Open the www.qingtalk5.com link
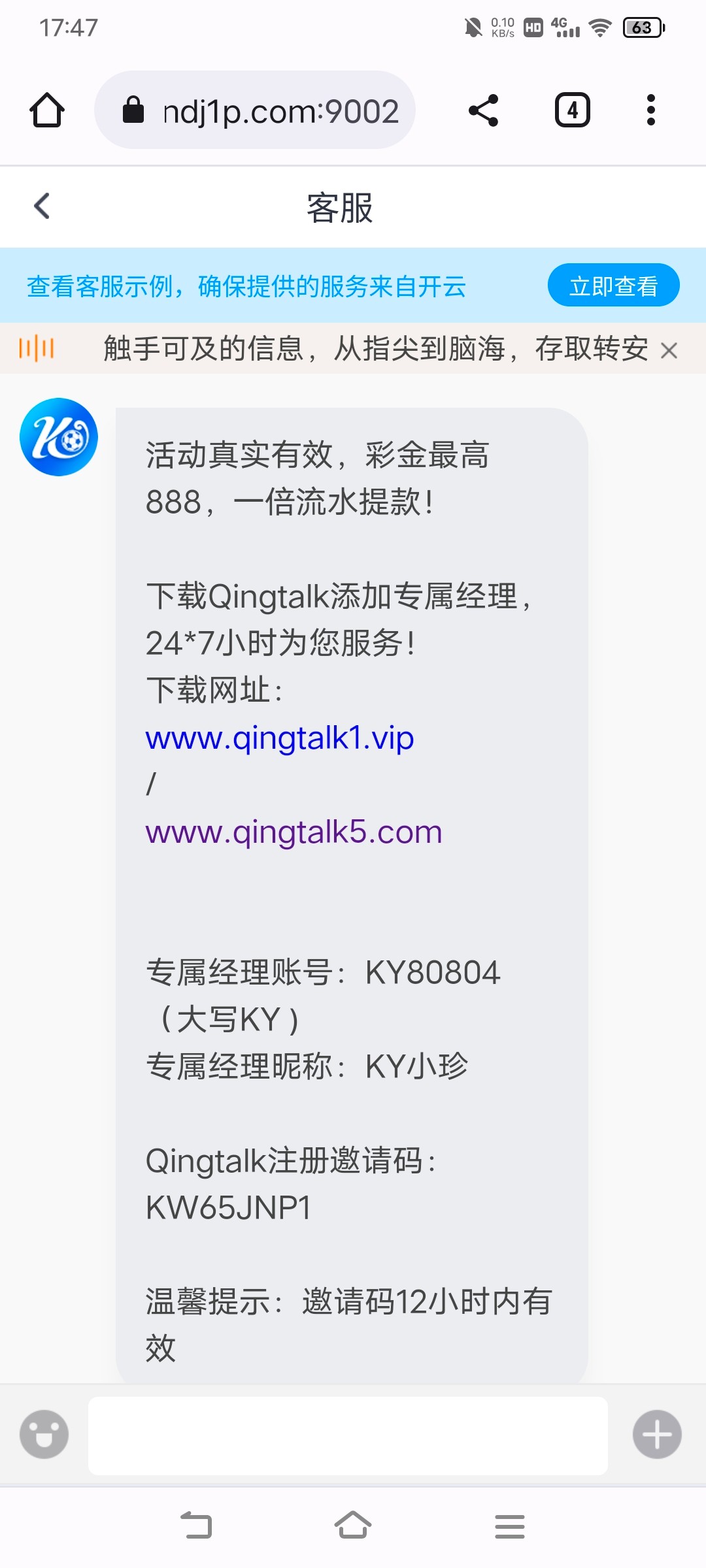 (x=294, y=832)
